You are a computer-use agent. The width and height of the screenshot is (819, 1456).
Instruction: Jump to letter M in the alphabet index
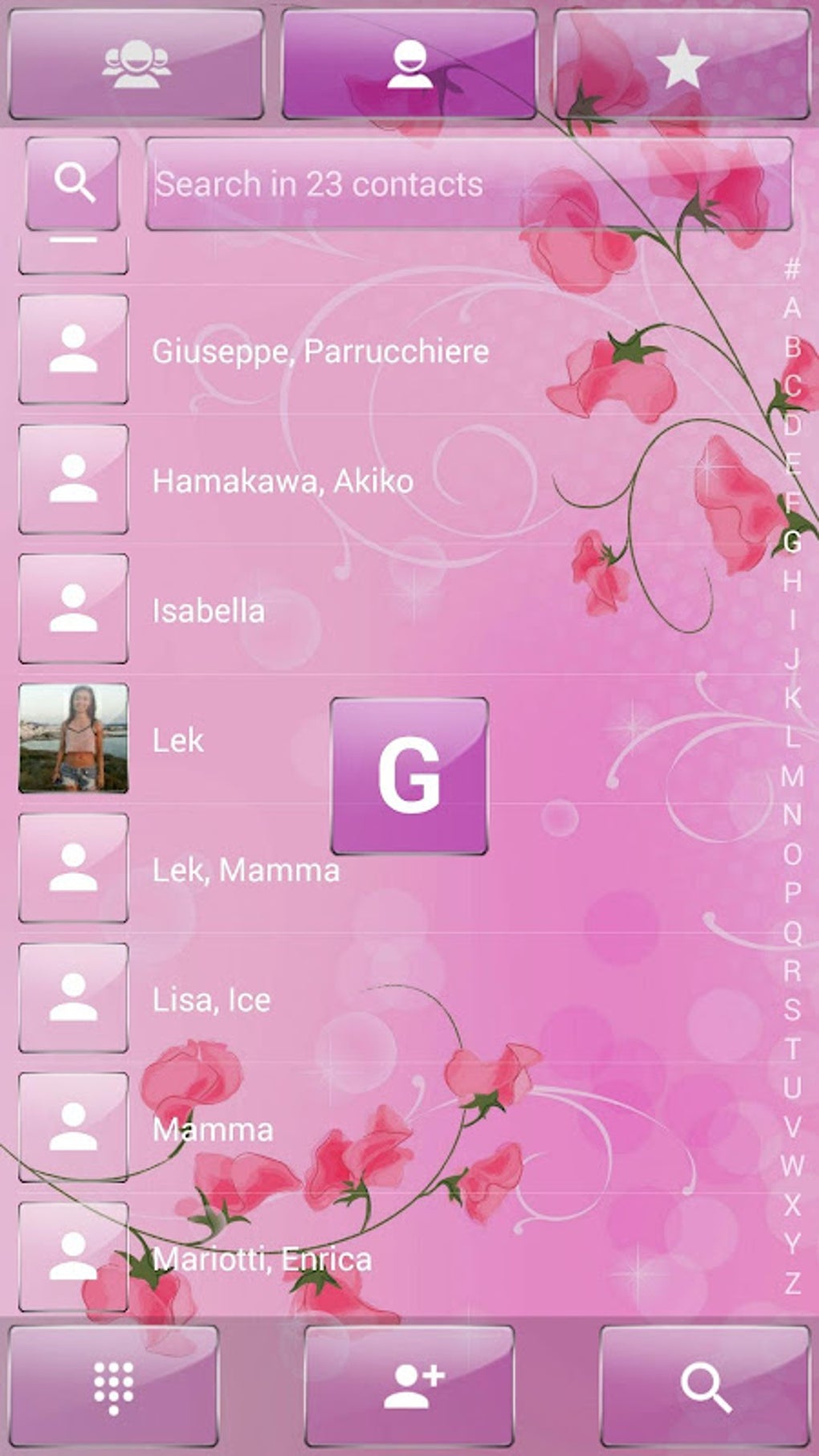792,775
